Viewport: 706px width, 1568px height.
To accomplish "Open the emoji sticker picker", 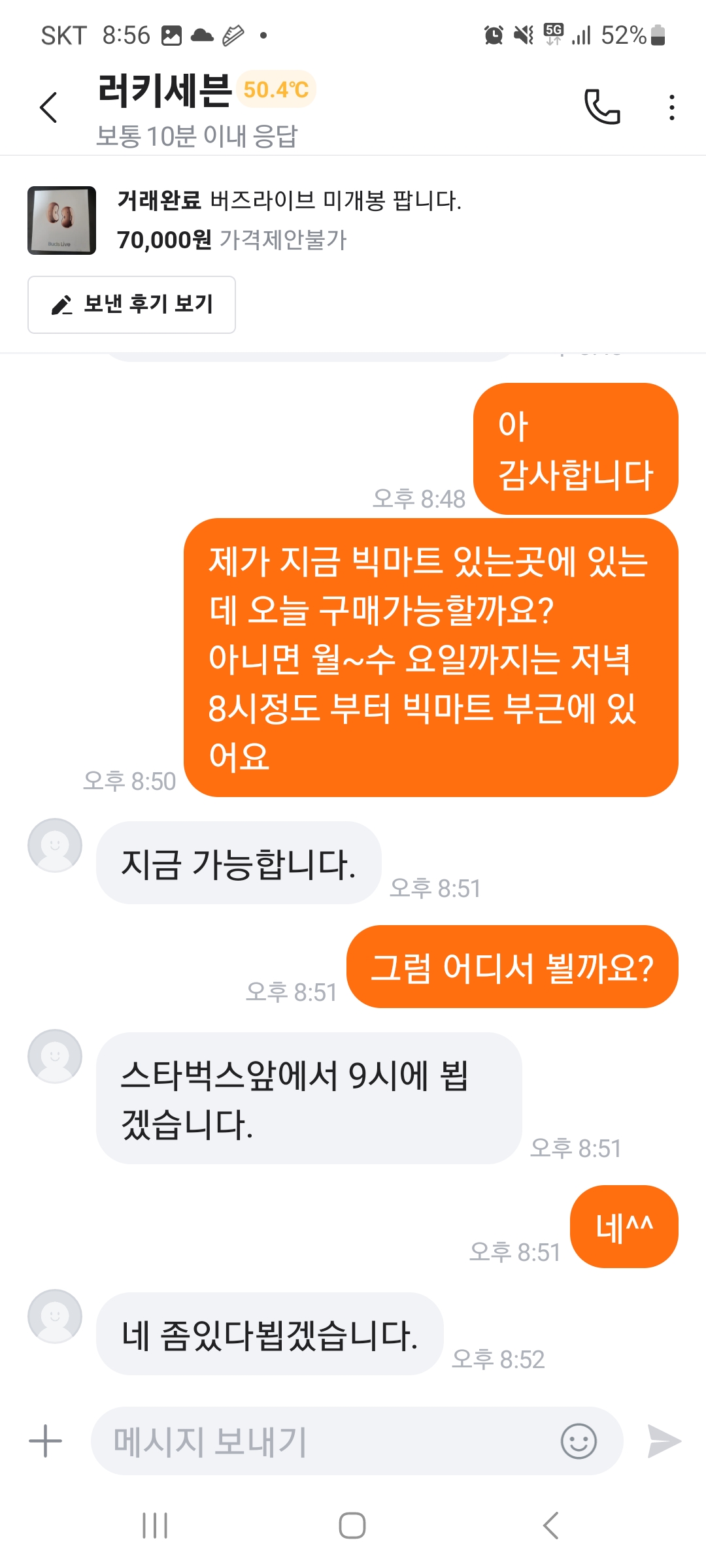I will click(x=579, y=1441).
